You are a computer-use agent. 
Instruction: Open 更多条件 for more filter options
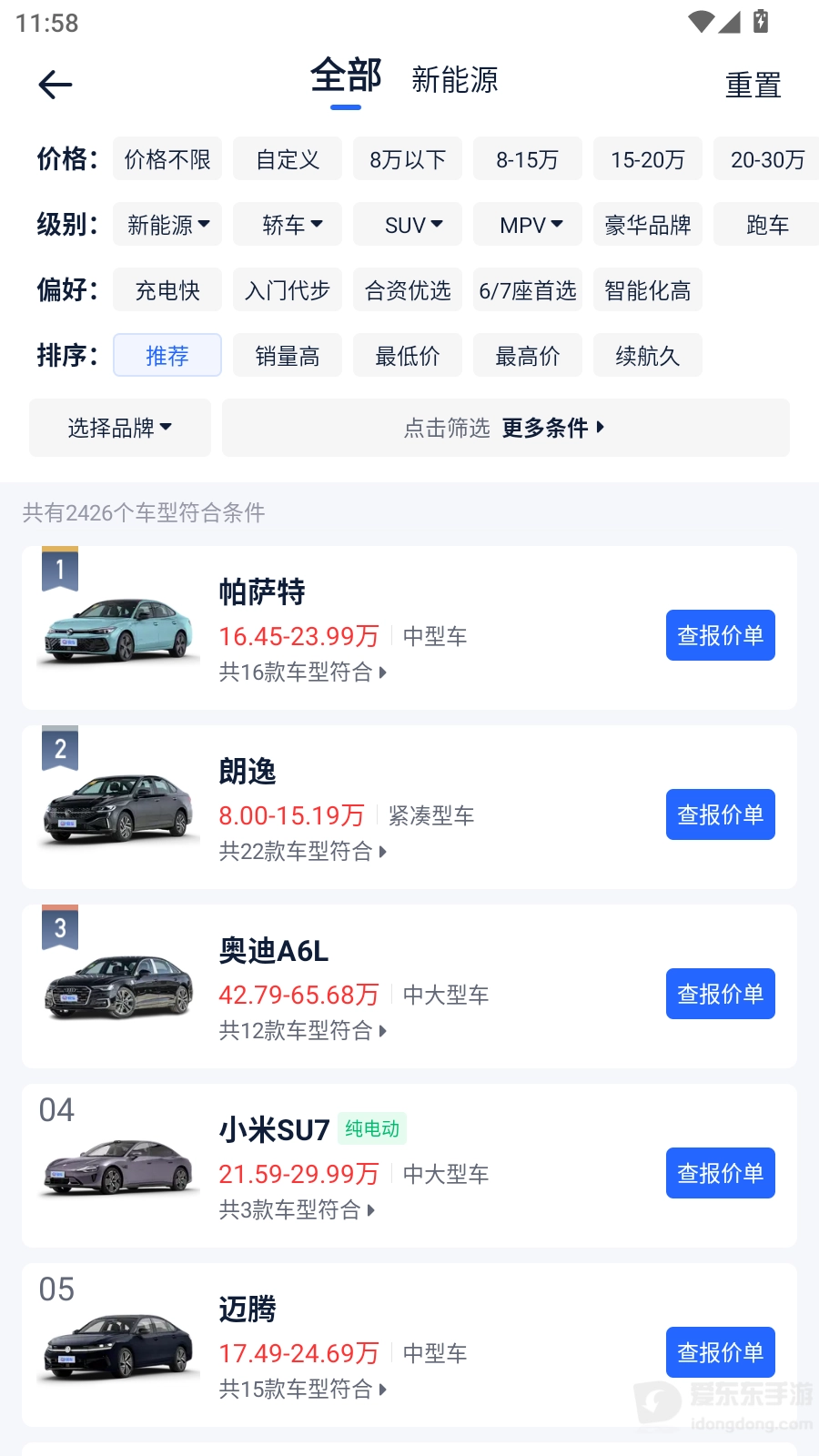(x=549, y=427)
